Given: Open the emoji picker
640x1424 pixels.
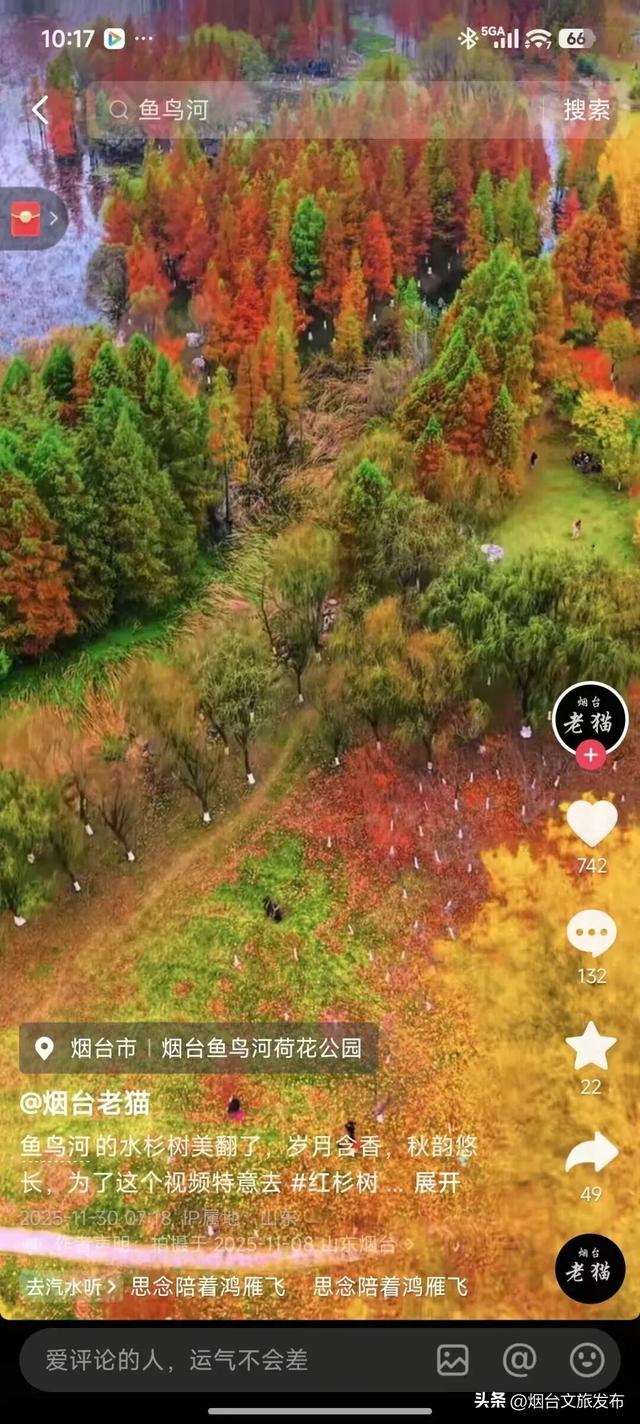Looking at the screenshot, I should [587, 1360].
